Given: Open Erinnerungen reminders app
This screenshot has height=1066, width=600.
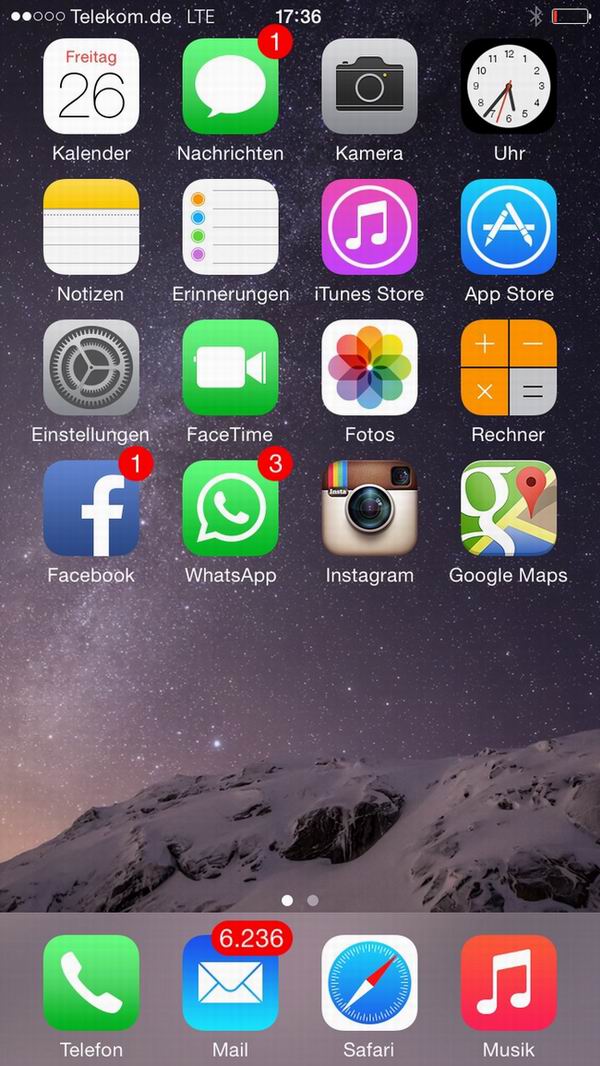Looking at the screenshot, I should [230, 227].
